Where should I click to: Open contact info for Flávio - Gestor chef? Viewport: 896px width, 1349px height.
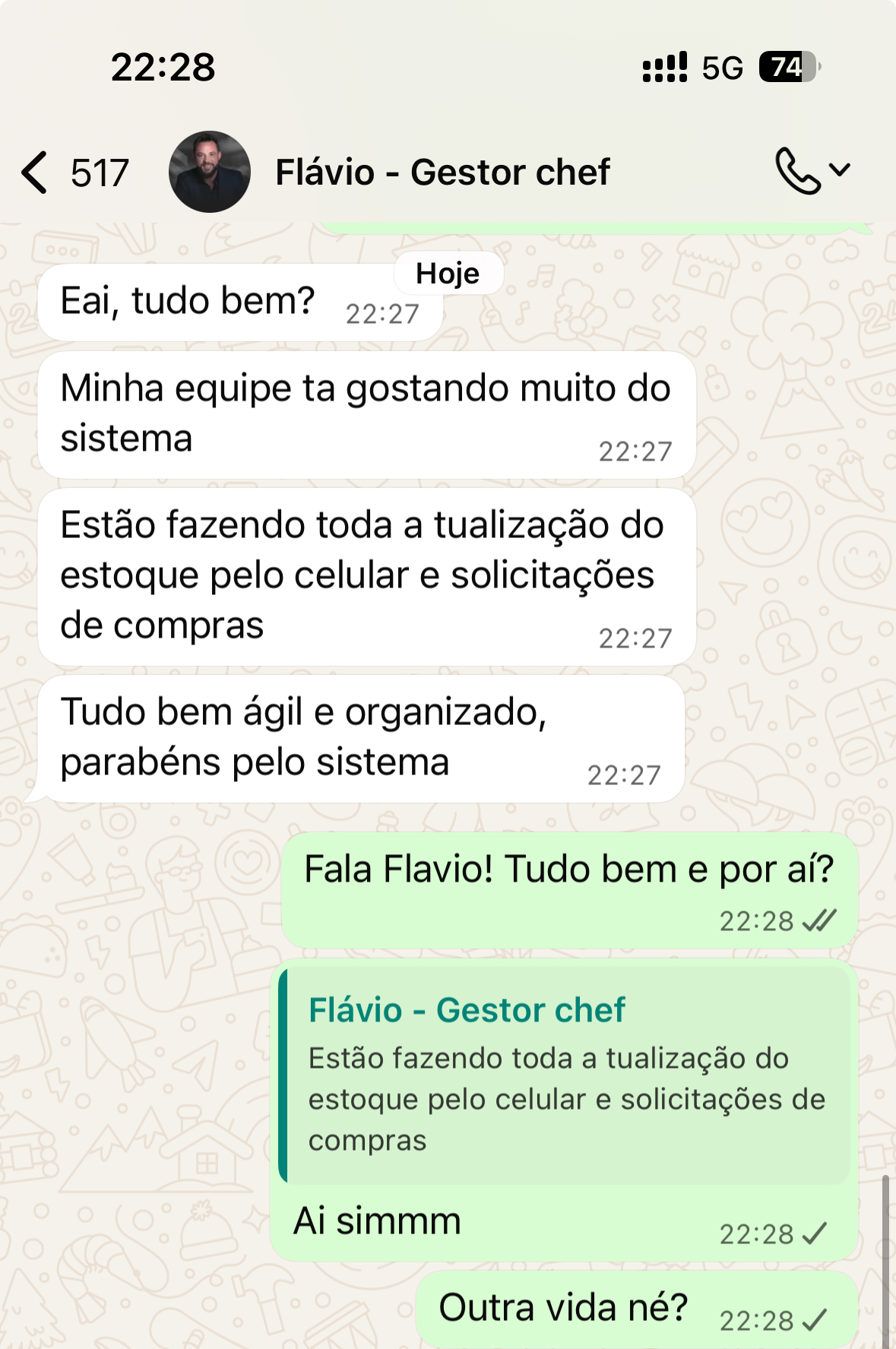point(442,173)
